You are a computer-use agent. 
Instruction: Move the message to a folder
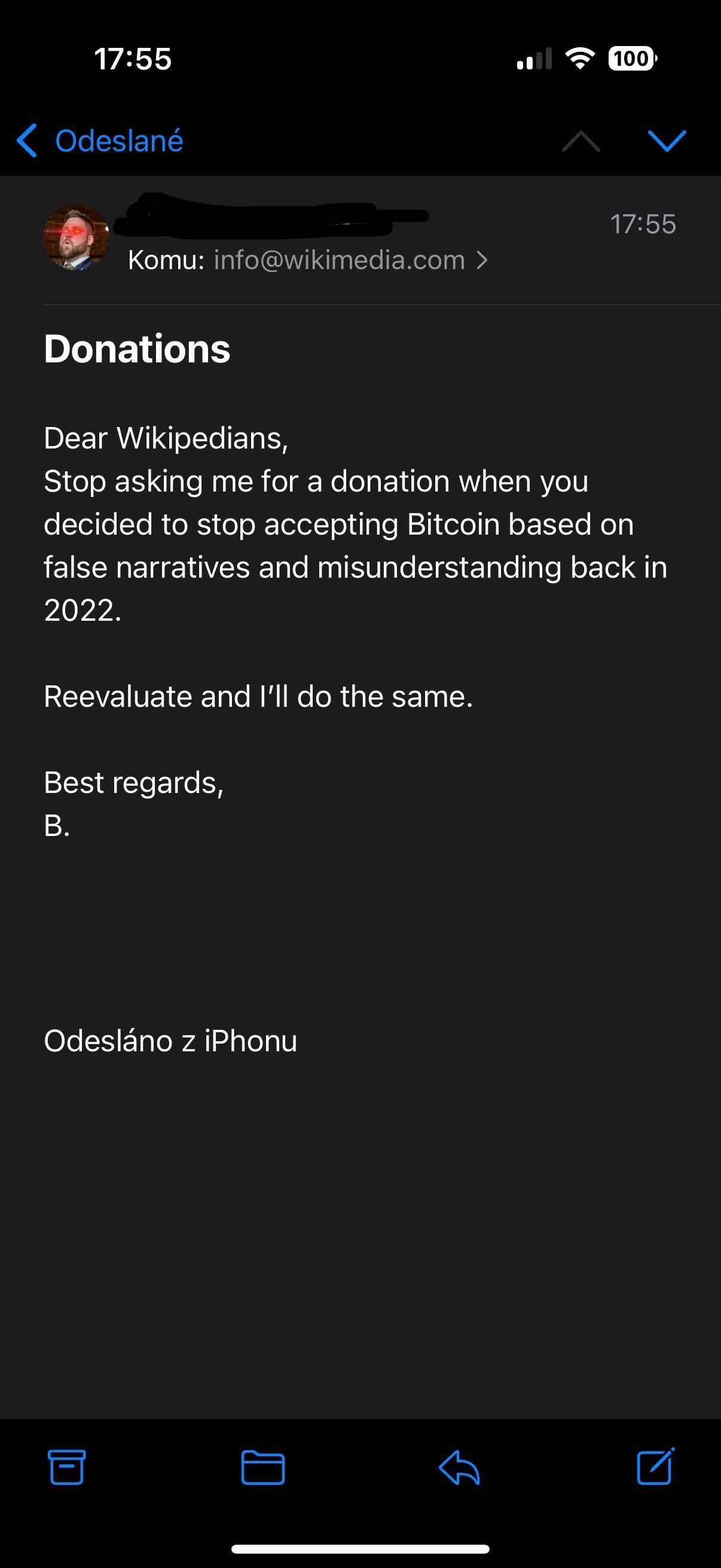coord(263,1467)
